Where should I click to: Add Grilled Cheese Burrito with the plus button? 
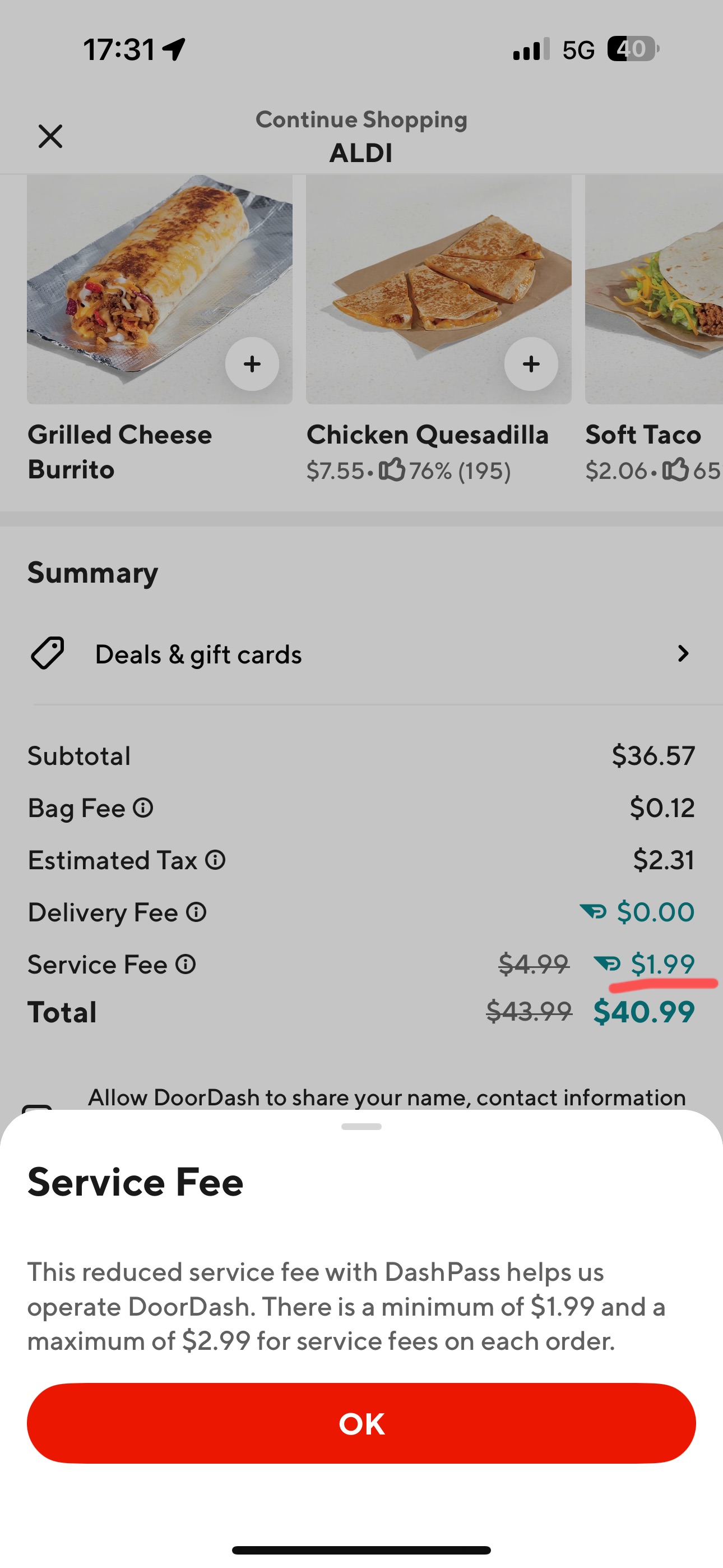tap(252, 364)
